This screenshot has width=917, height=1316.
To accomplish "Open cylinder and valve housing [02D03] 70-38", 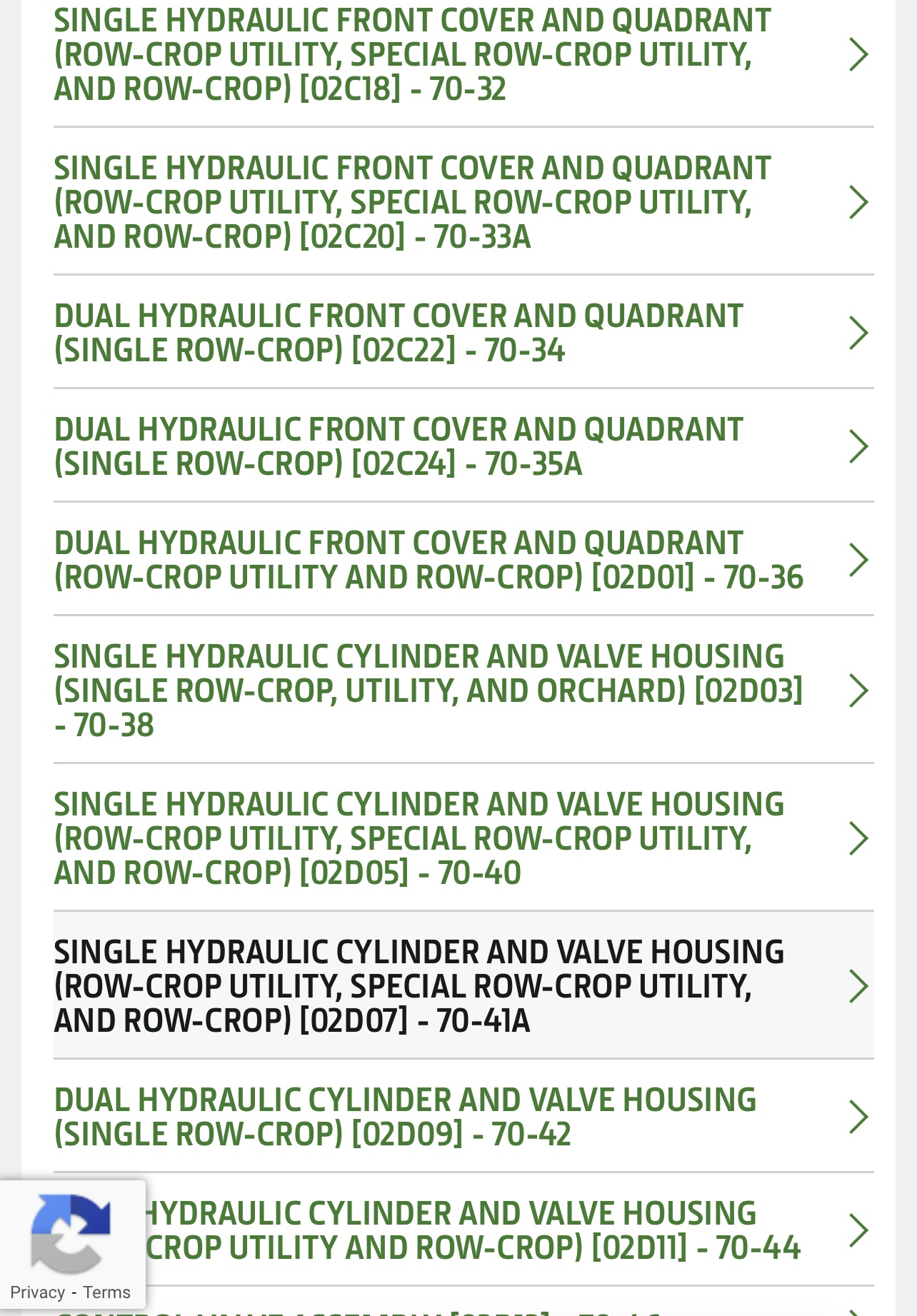I will [463, 690].
